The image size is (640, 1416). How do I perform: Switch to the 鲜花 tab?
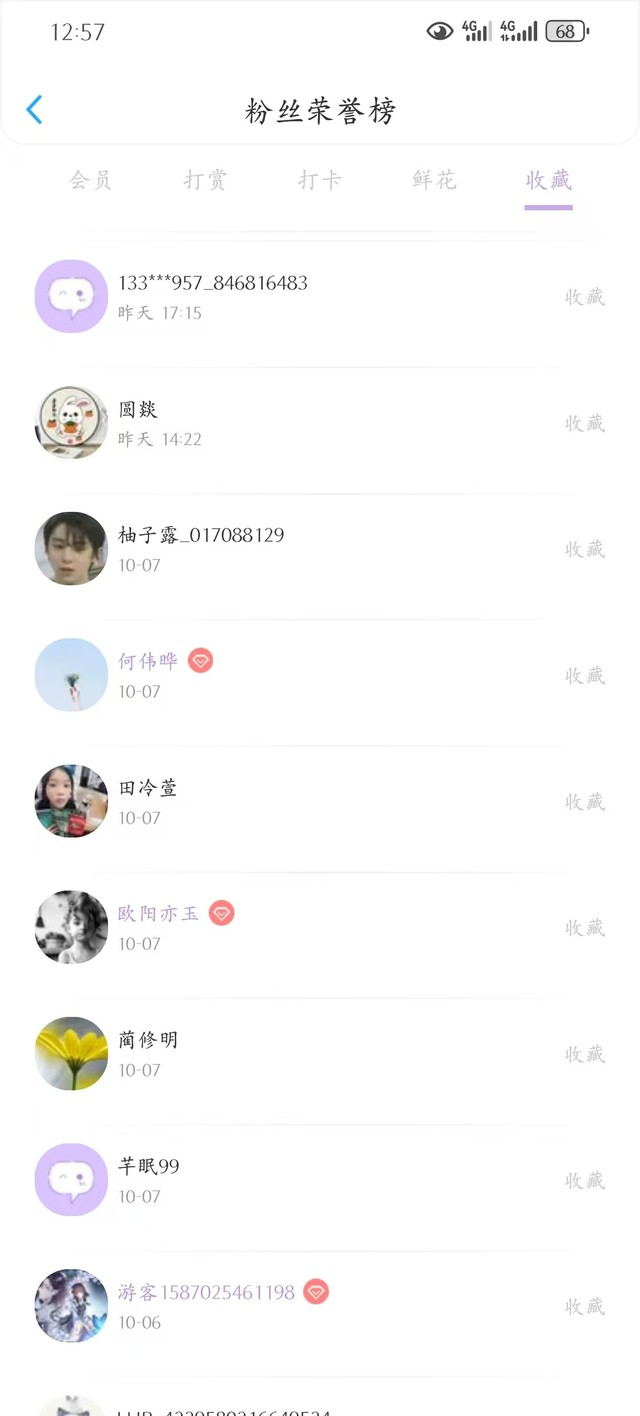434,180
